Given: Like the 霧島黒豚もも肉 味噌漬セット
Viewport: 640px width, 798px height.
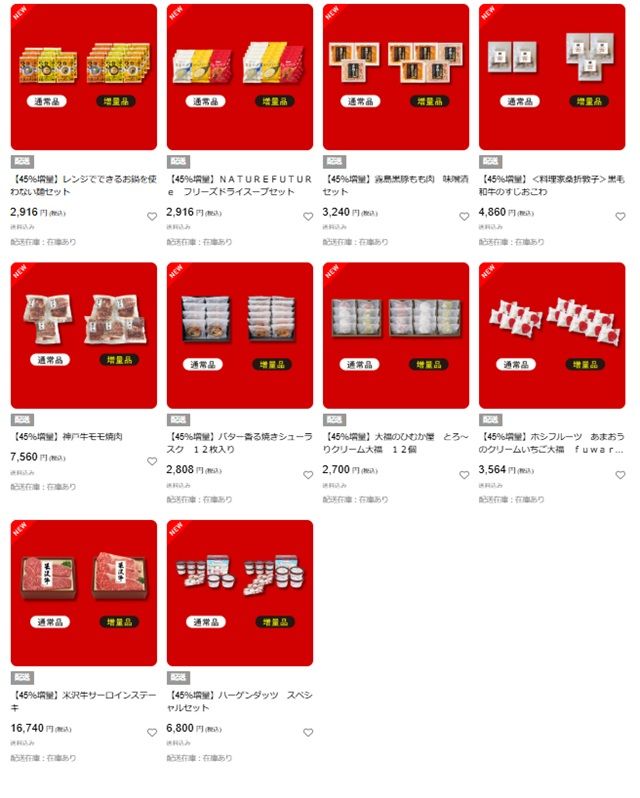Looking at the screenshot, I should [x=464, y=216].
